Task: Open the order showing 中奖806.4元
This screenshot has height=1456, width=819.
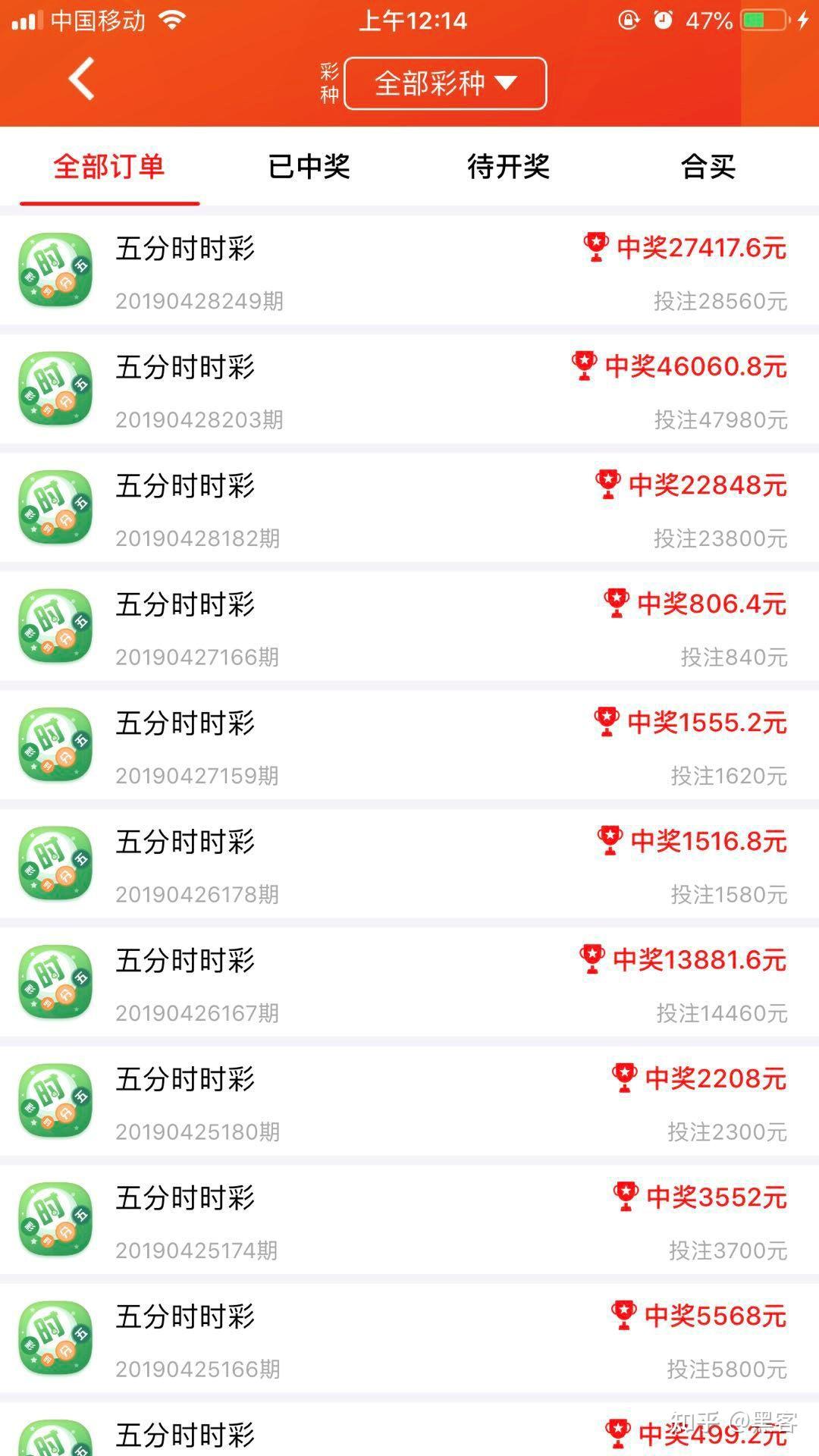Action: click(409, 626)
